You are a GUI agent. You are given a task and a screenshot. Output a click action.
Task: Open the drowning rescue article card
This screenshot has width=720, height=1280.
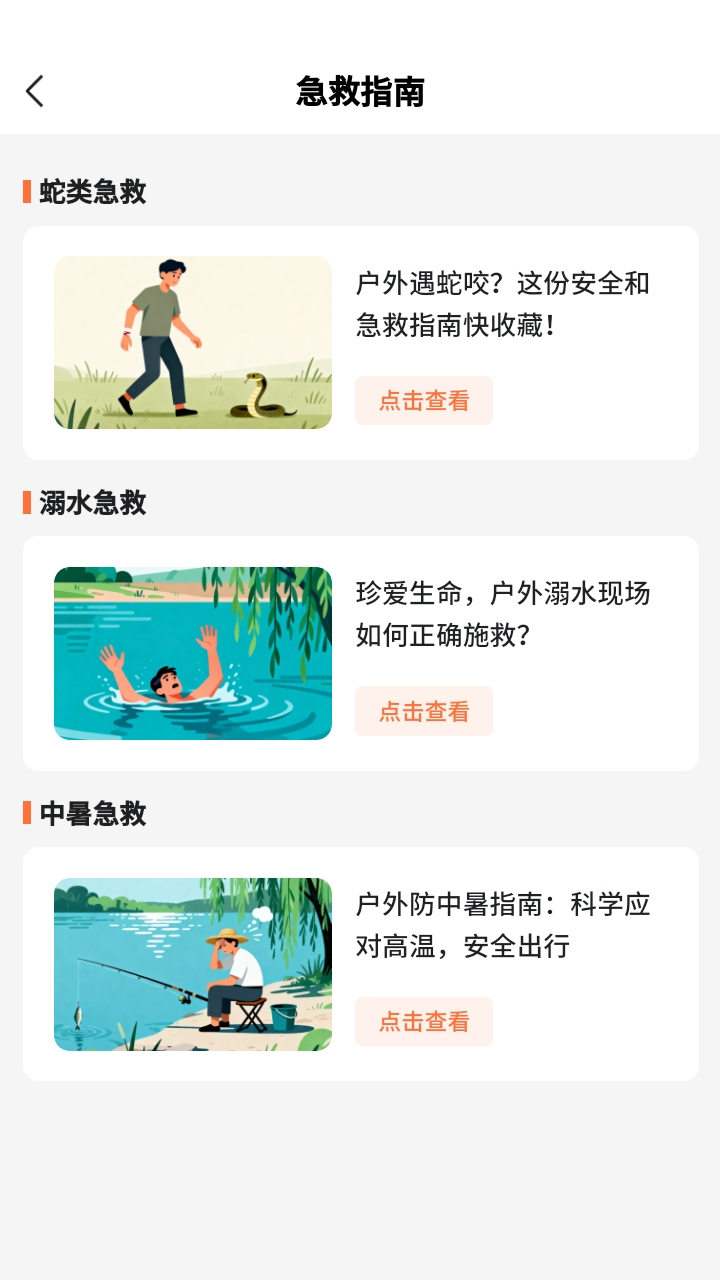point(360,653)
